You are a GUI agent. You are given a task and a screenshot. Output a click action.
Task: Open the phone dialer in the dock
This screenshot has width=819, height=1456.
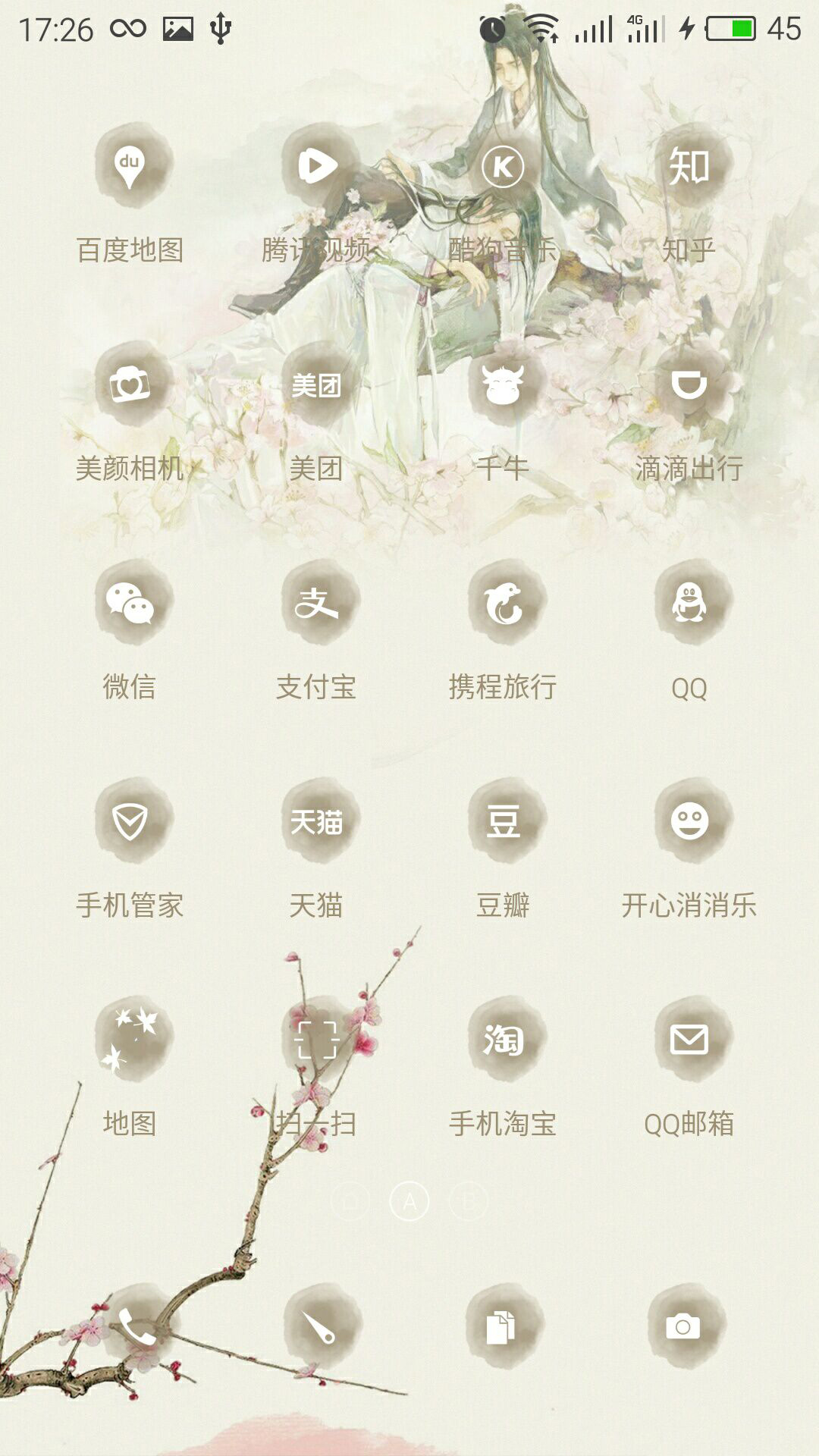pyautogui.click(x=136, y=1327)
